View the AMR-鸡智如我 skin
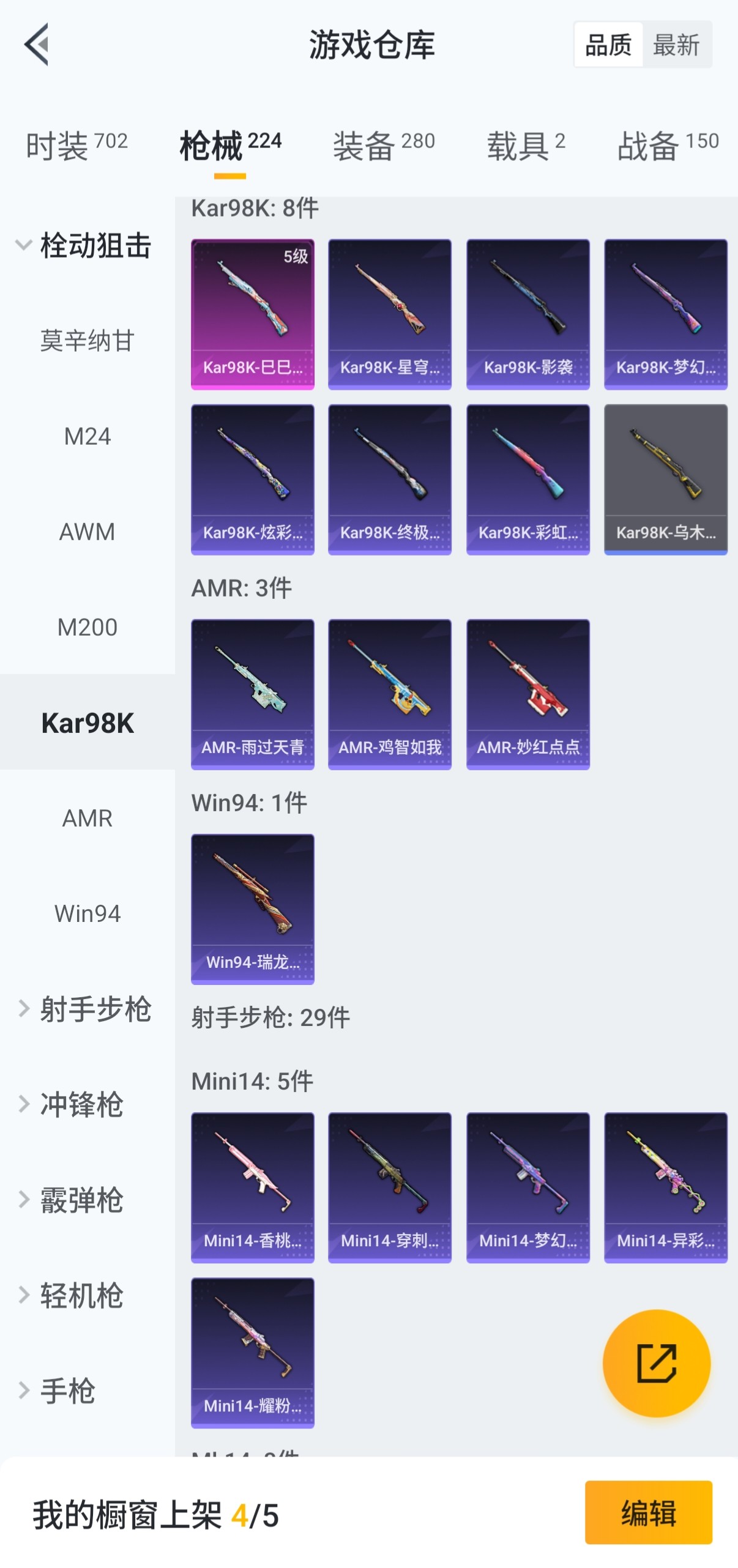Screen dimensions: 738x1568 pyautogui.click(x=390, y=694)
